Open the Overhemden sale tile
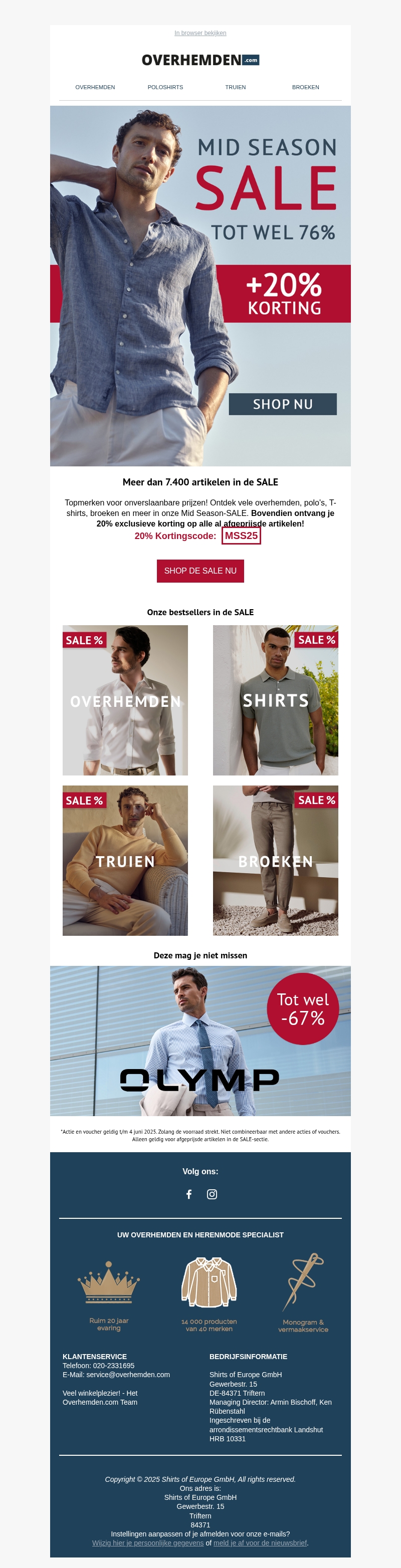 [125, 700]
